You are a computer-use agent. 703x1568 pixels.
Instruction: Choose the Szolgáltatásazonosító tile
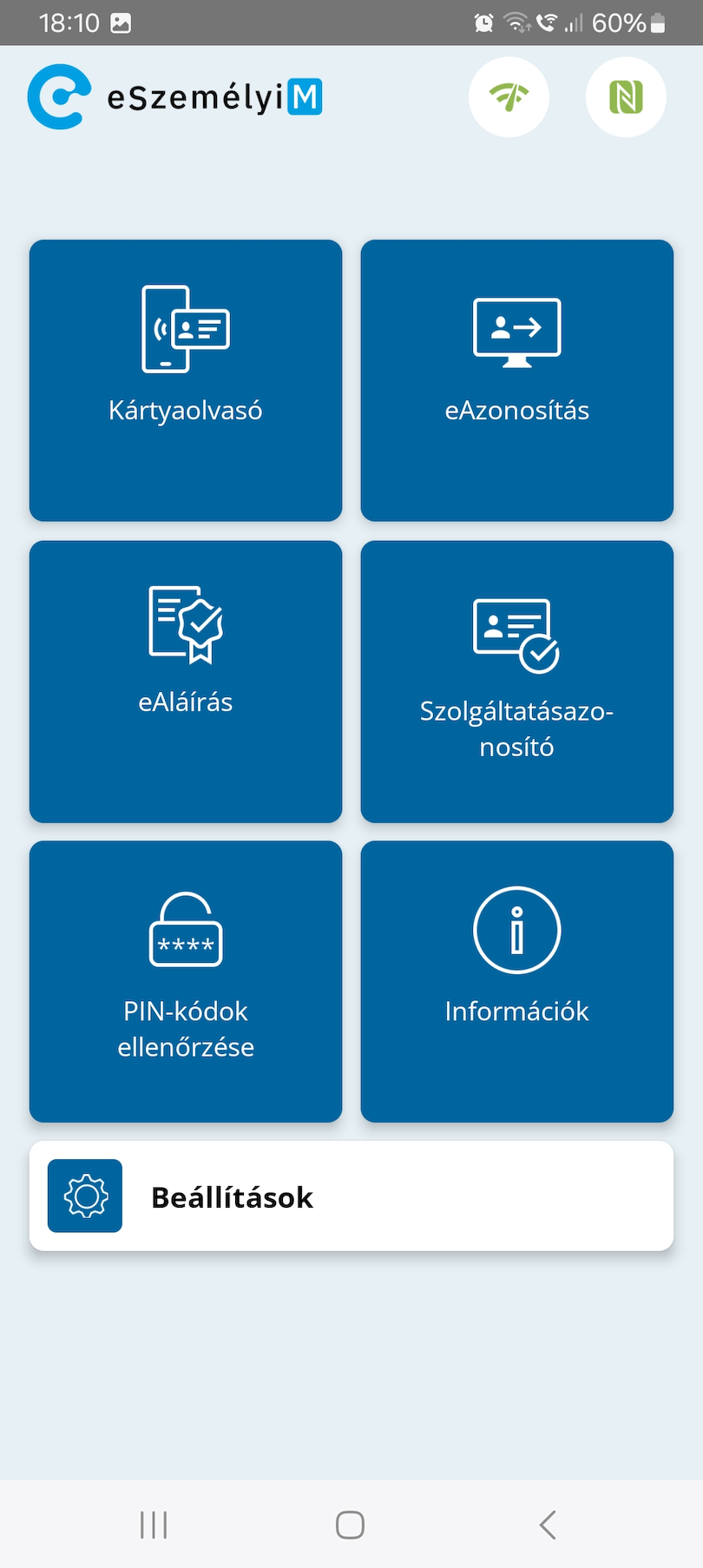tap(516, 681)
